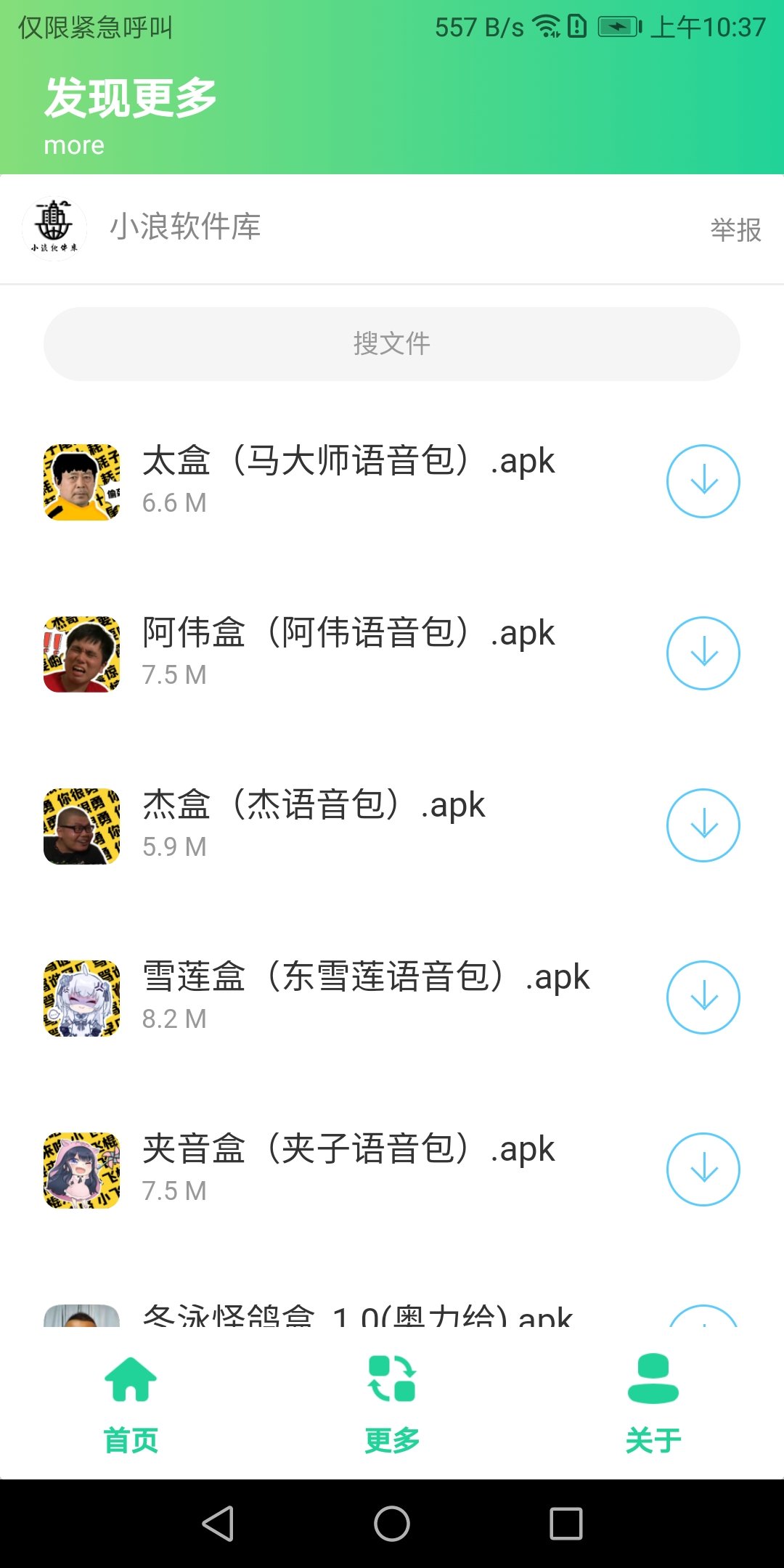This screenshot has width=784, height=1568.
Task: Go back using the system back button
Action: pyautogui.click(x=218, y=1523)
